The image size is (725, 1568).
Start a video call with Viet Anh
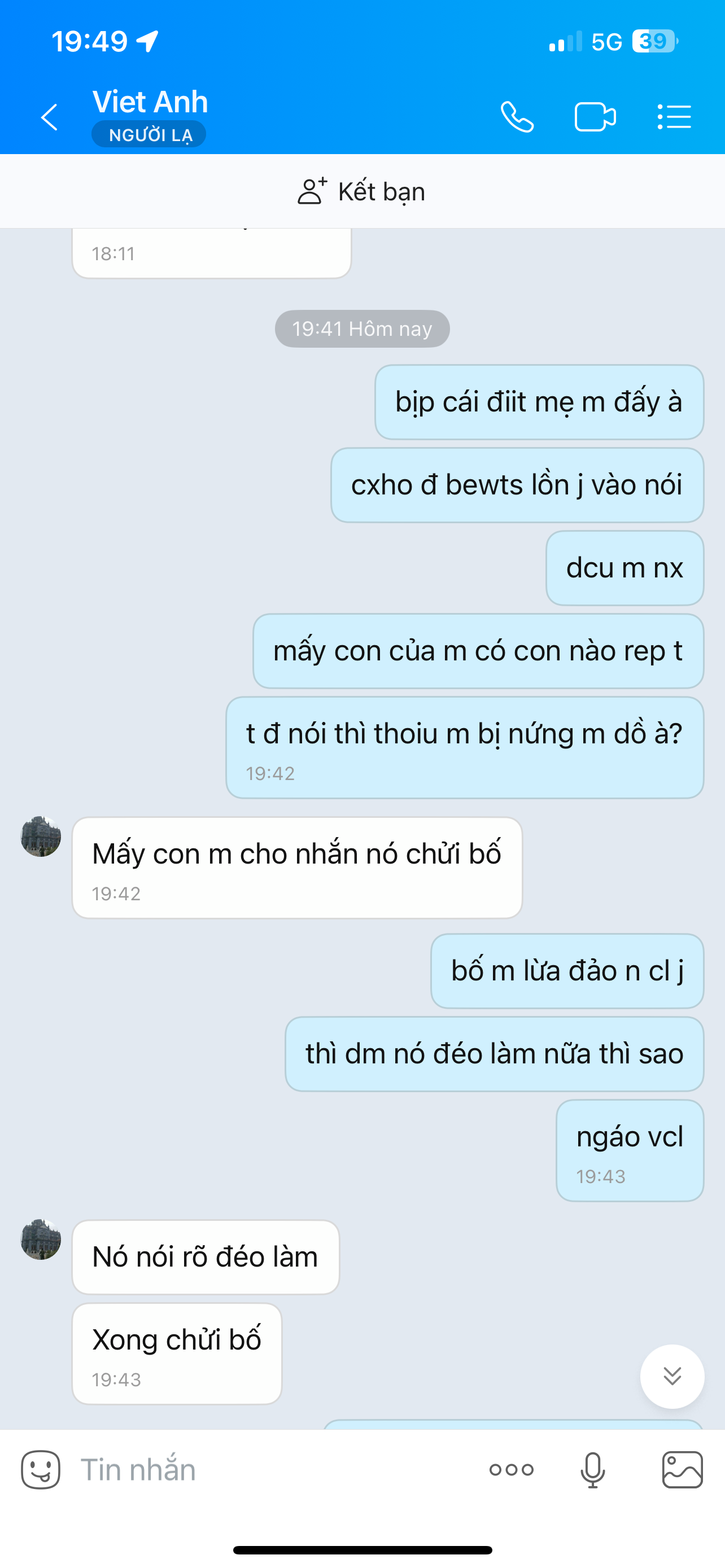coord(595,117)
